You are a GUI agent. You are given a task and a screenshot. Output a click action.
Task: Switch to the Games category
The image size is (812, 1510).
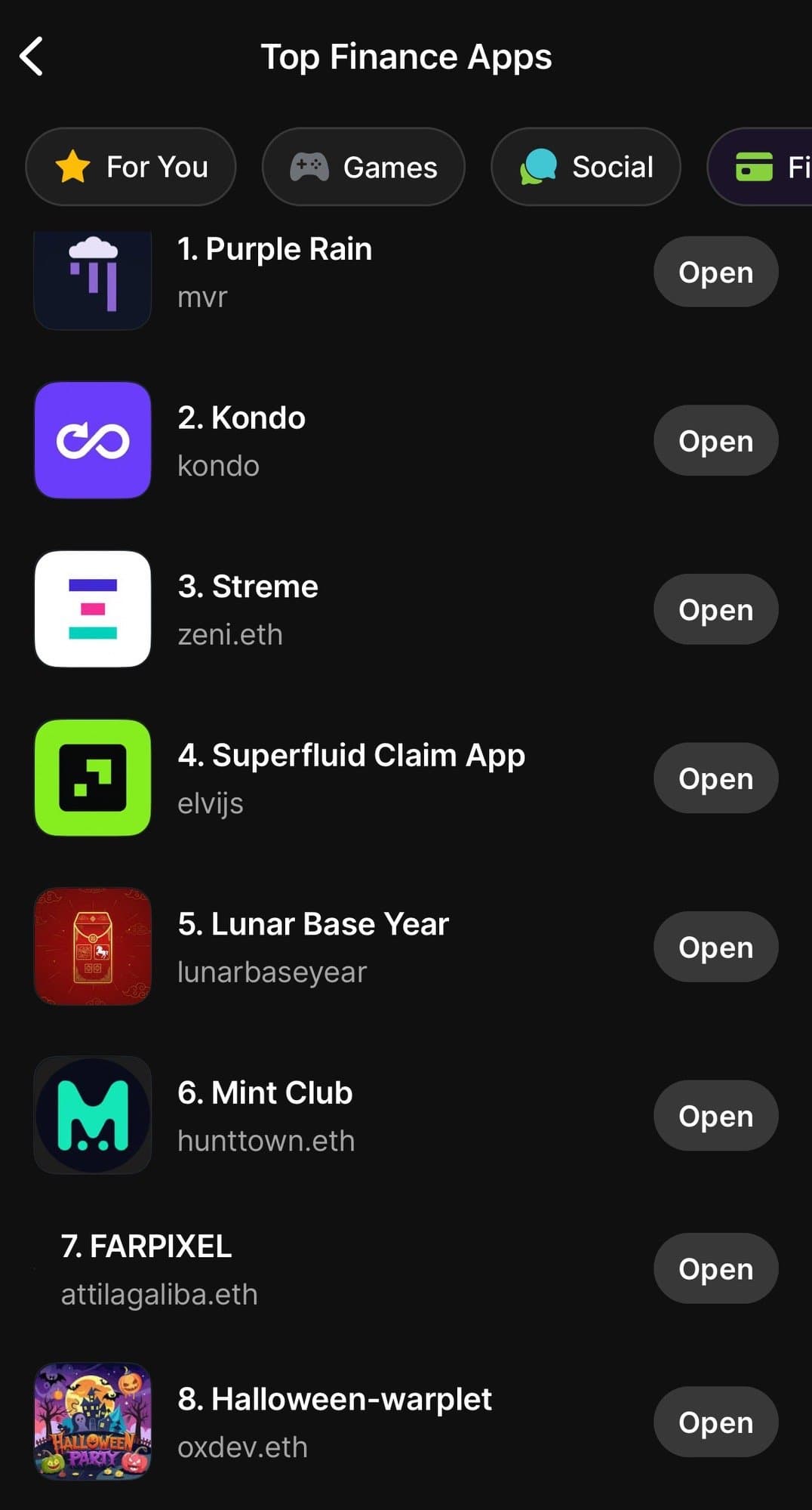click(x=363, y=167)
